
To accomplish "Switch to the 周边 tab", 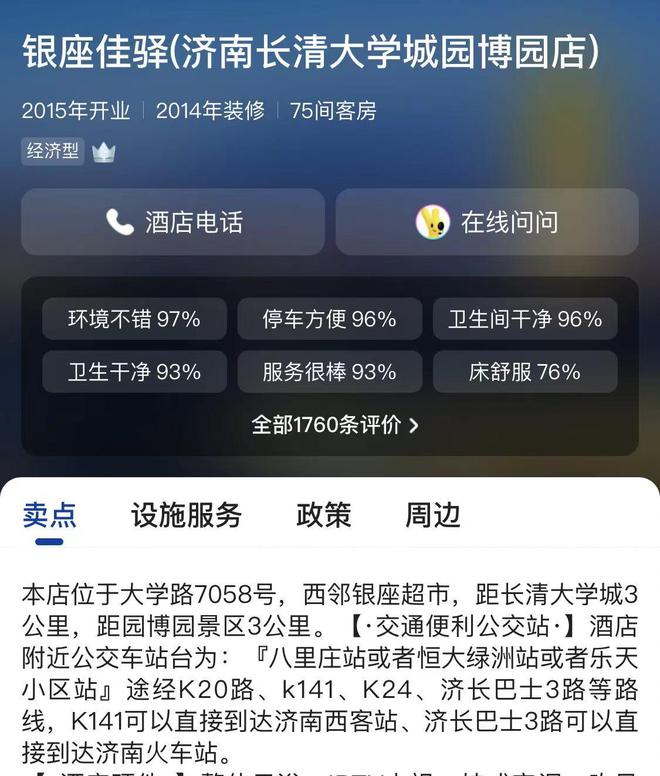I will 432,515.
